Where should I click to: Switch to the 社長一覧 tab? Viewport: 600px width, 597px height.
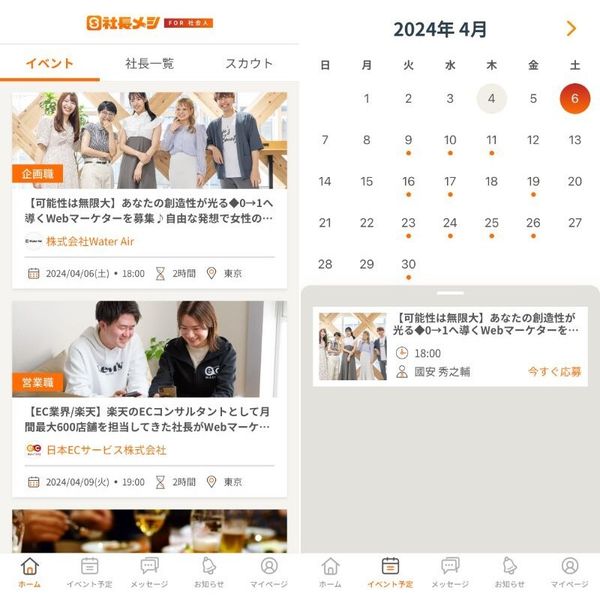(150, 63)
